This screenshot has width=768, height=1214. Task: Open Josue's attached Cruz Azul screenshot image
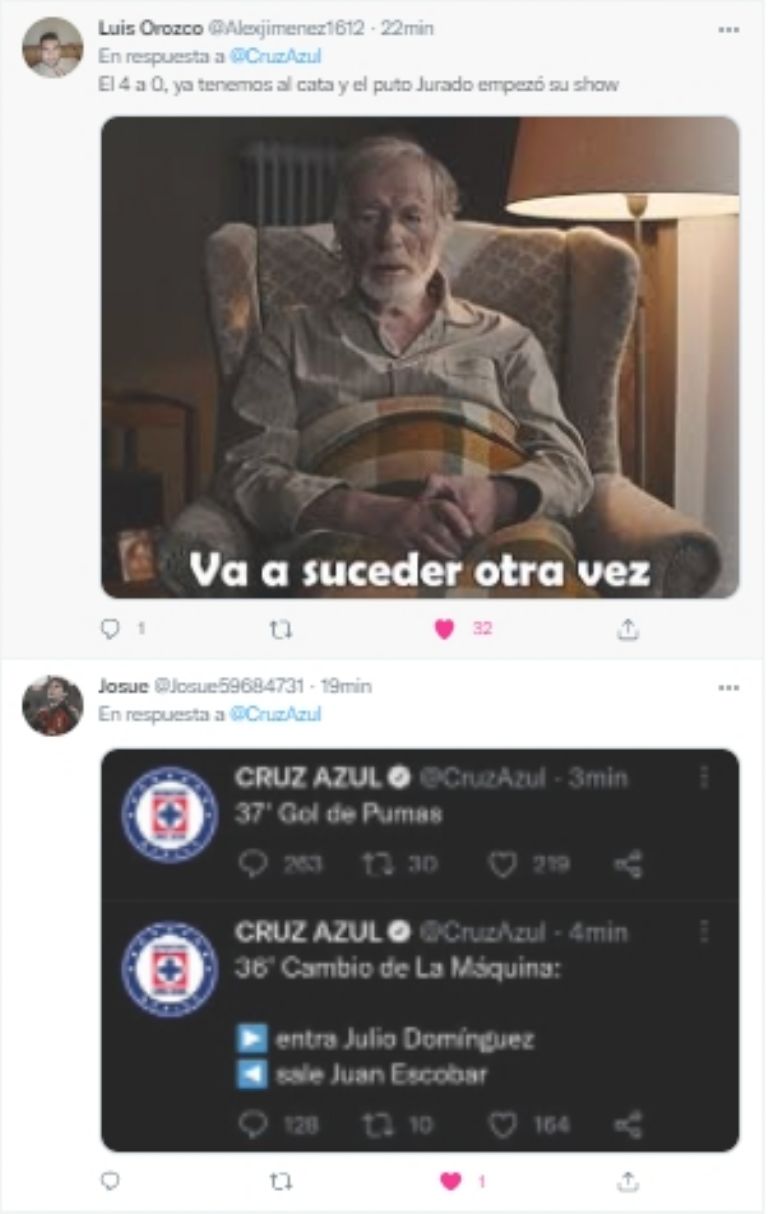[420, 950]
